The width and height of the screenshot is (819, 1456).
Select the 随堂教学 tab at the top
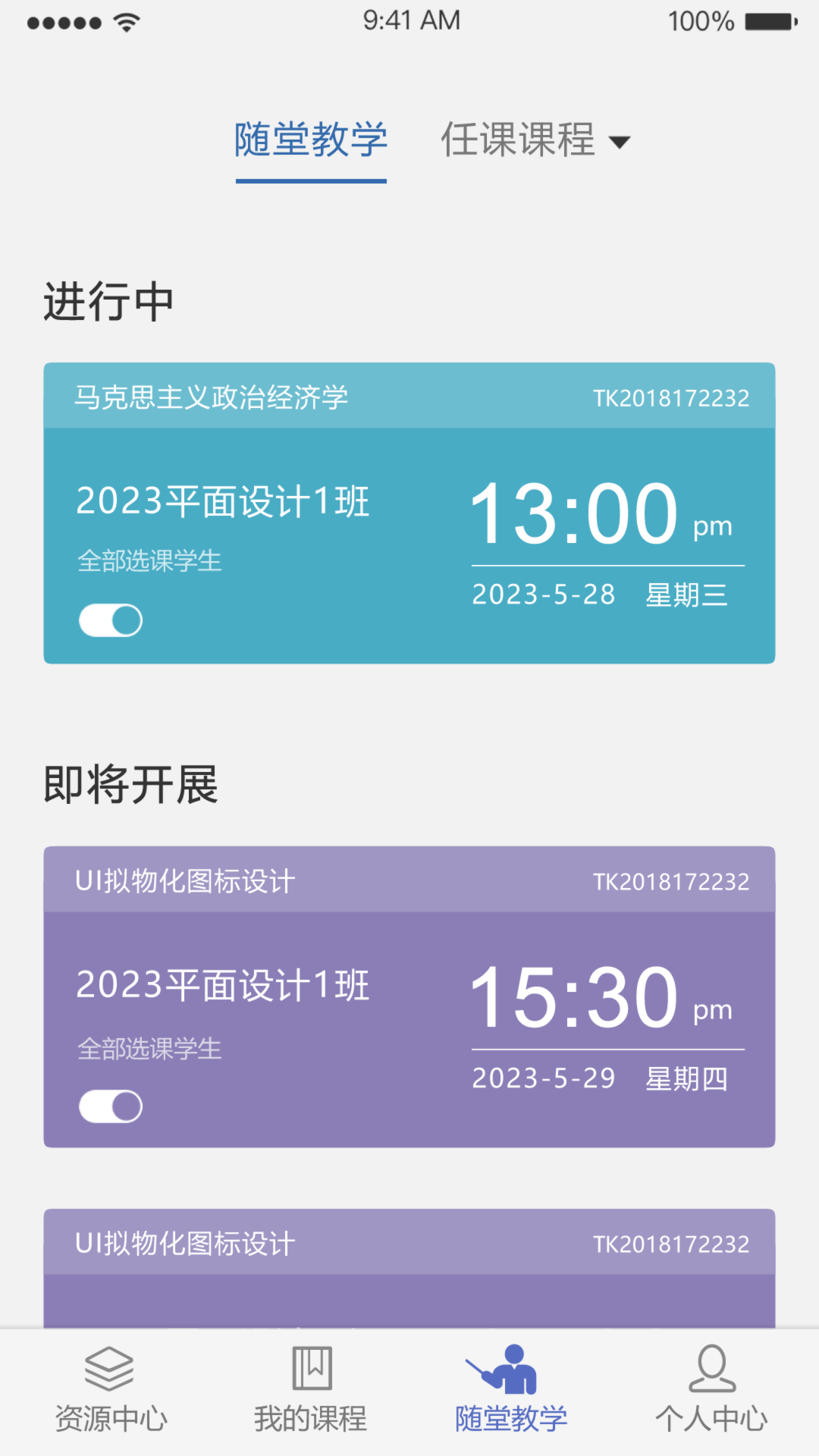coord(311,141)
